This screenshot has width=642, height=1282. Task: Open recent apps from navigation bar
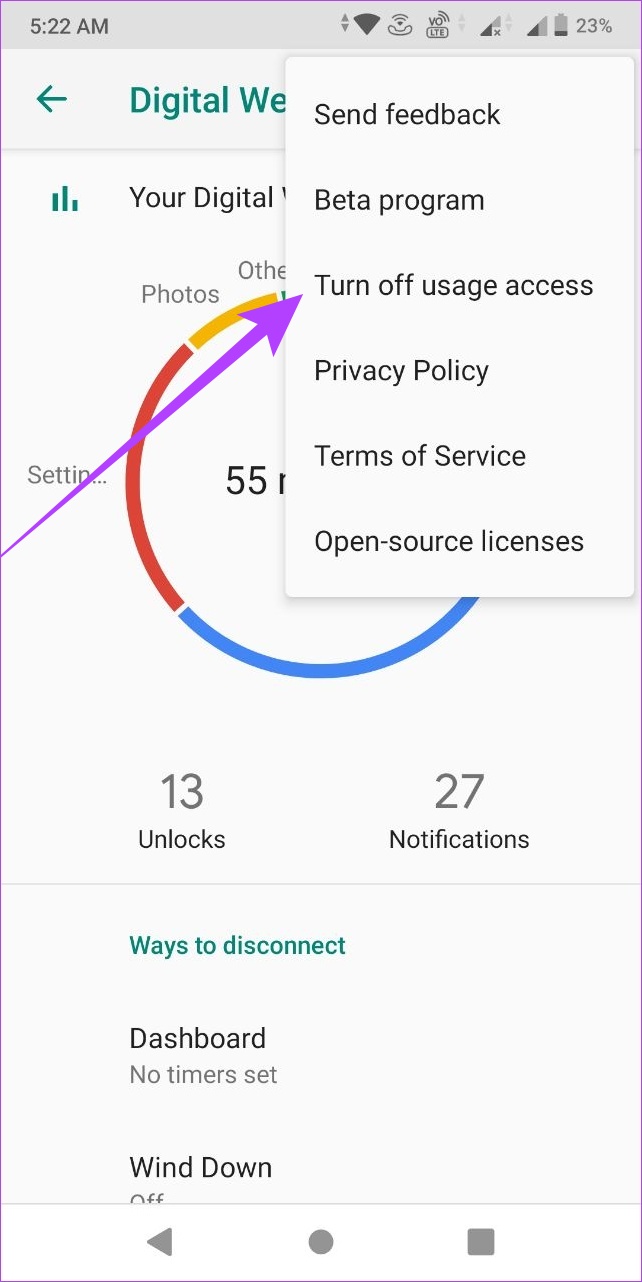tap(481, 1242)
